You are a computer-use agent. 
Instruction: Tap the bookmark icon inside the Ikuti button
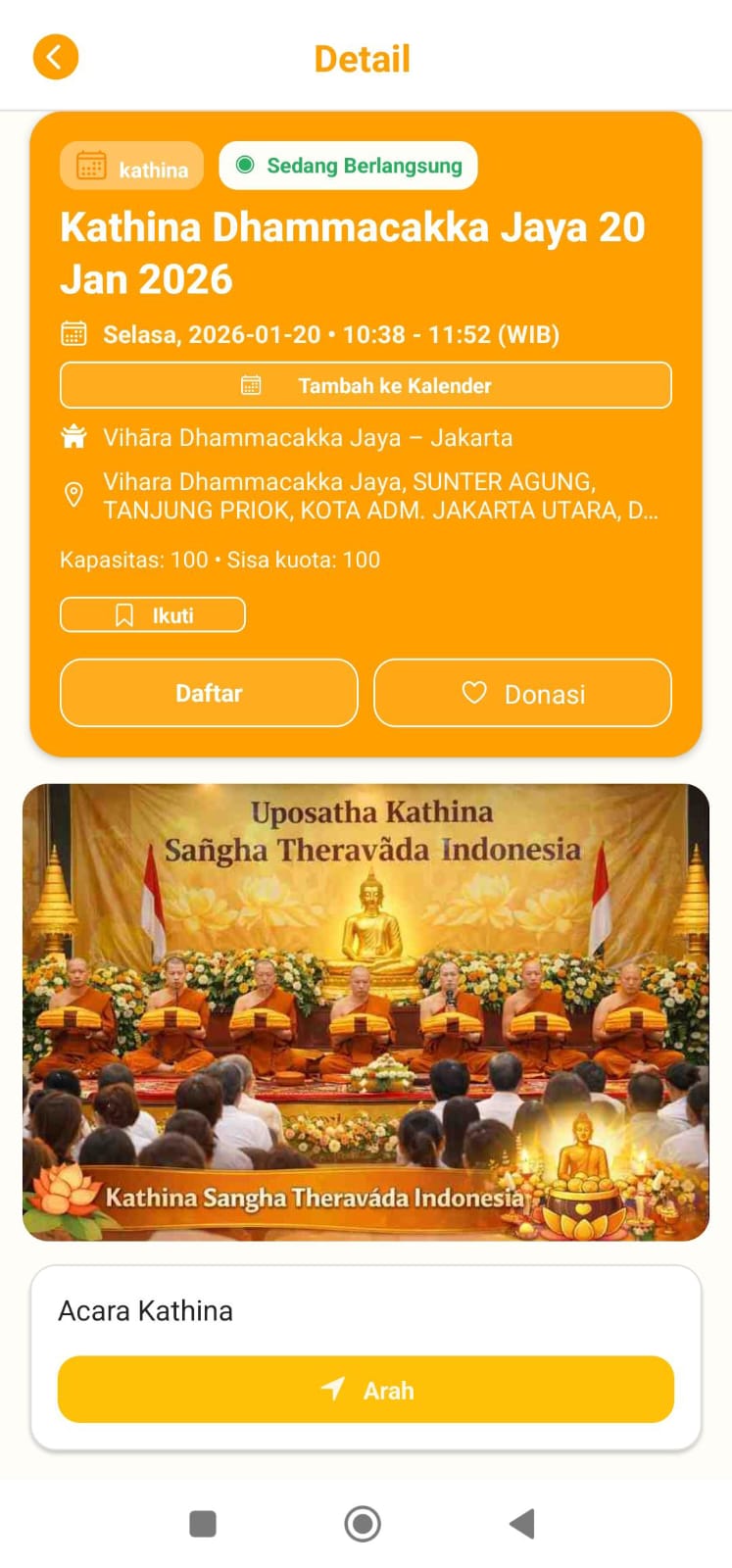[x=123, y=614]
